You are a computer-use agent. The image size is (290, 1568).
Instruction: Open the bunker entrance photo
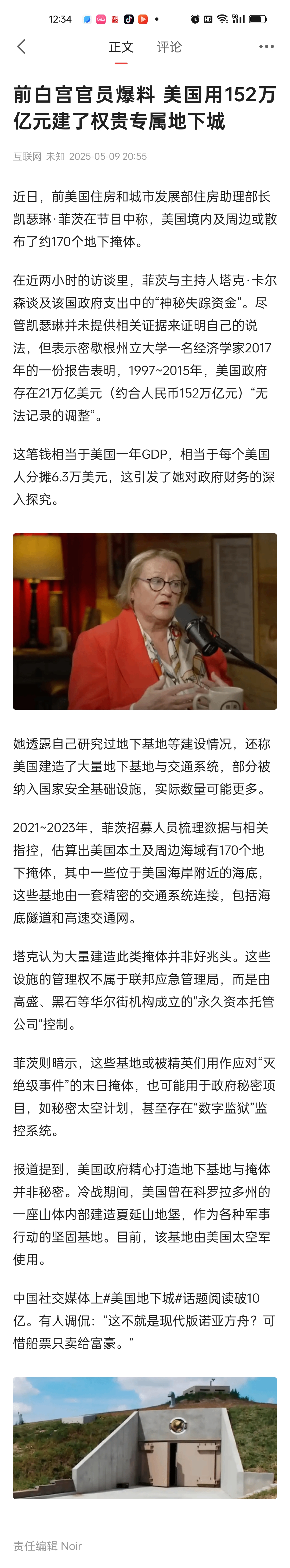click(145, 1437)
